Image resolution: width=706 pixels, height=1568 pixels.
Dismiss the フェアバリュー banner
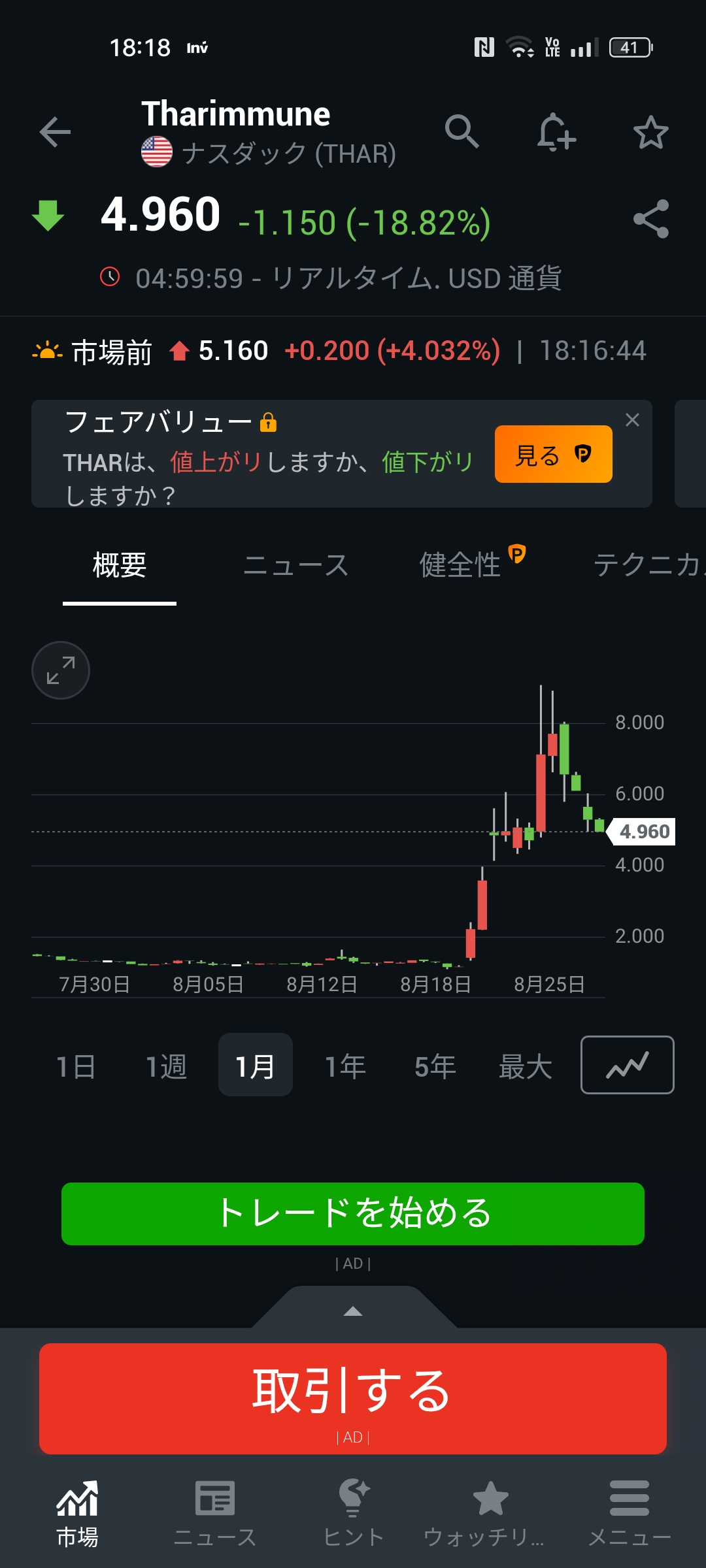tap(632, 420)
